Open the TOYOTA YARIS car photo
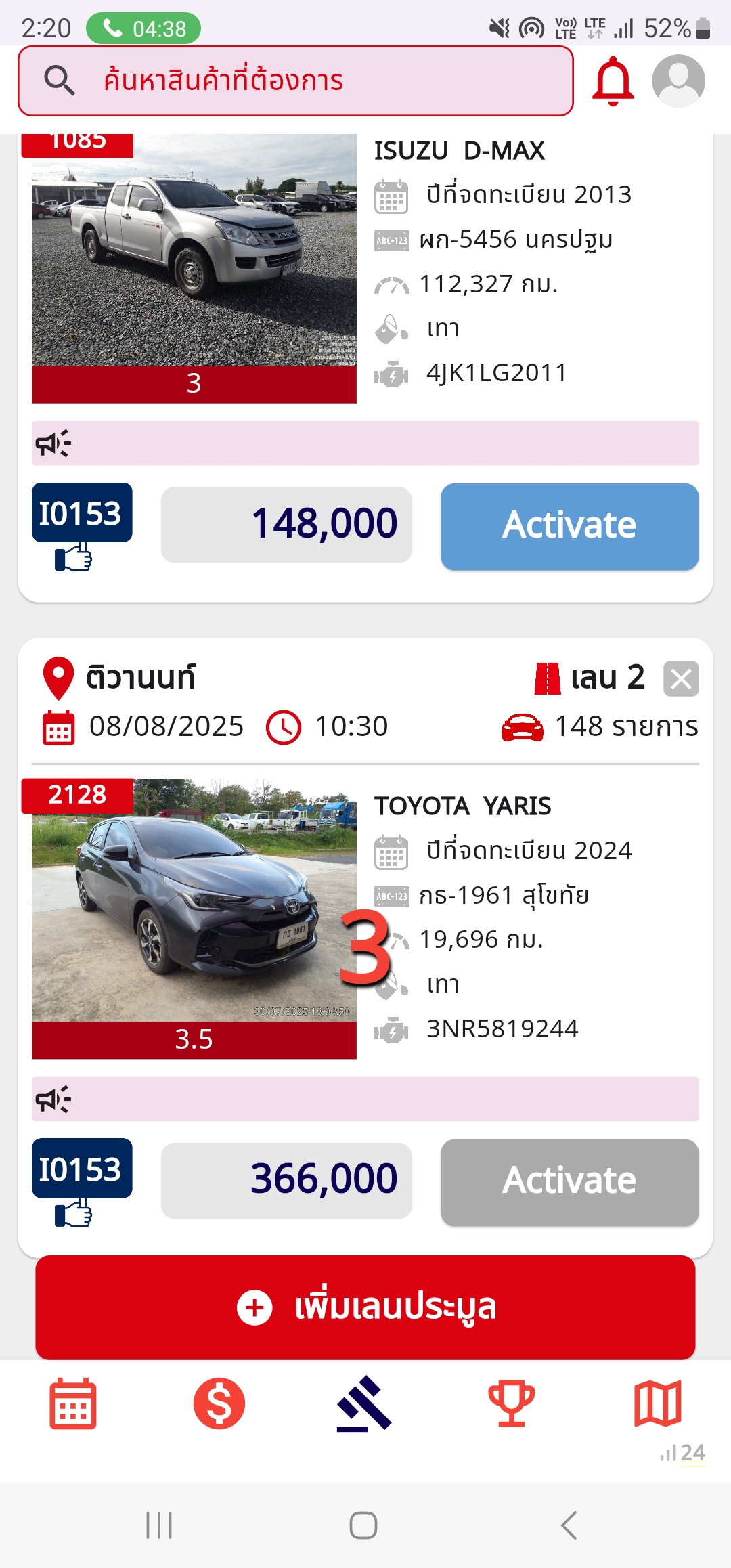Image resolution: width=731 pixels, height=1568 pixels. pyautogui.click(x=194, y=900)
